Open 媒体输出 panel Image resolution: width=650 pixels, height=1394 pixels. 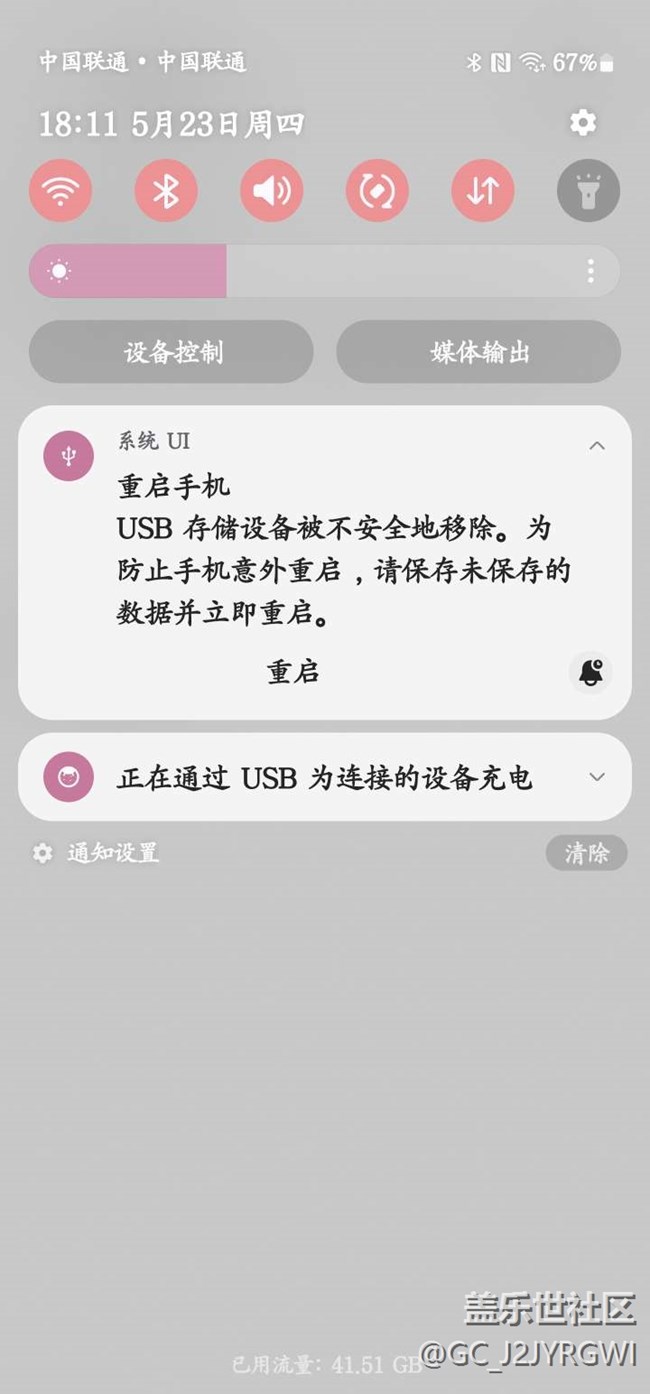[479, 352]
